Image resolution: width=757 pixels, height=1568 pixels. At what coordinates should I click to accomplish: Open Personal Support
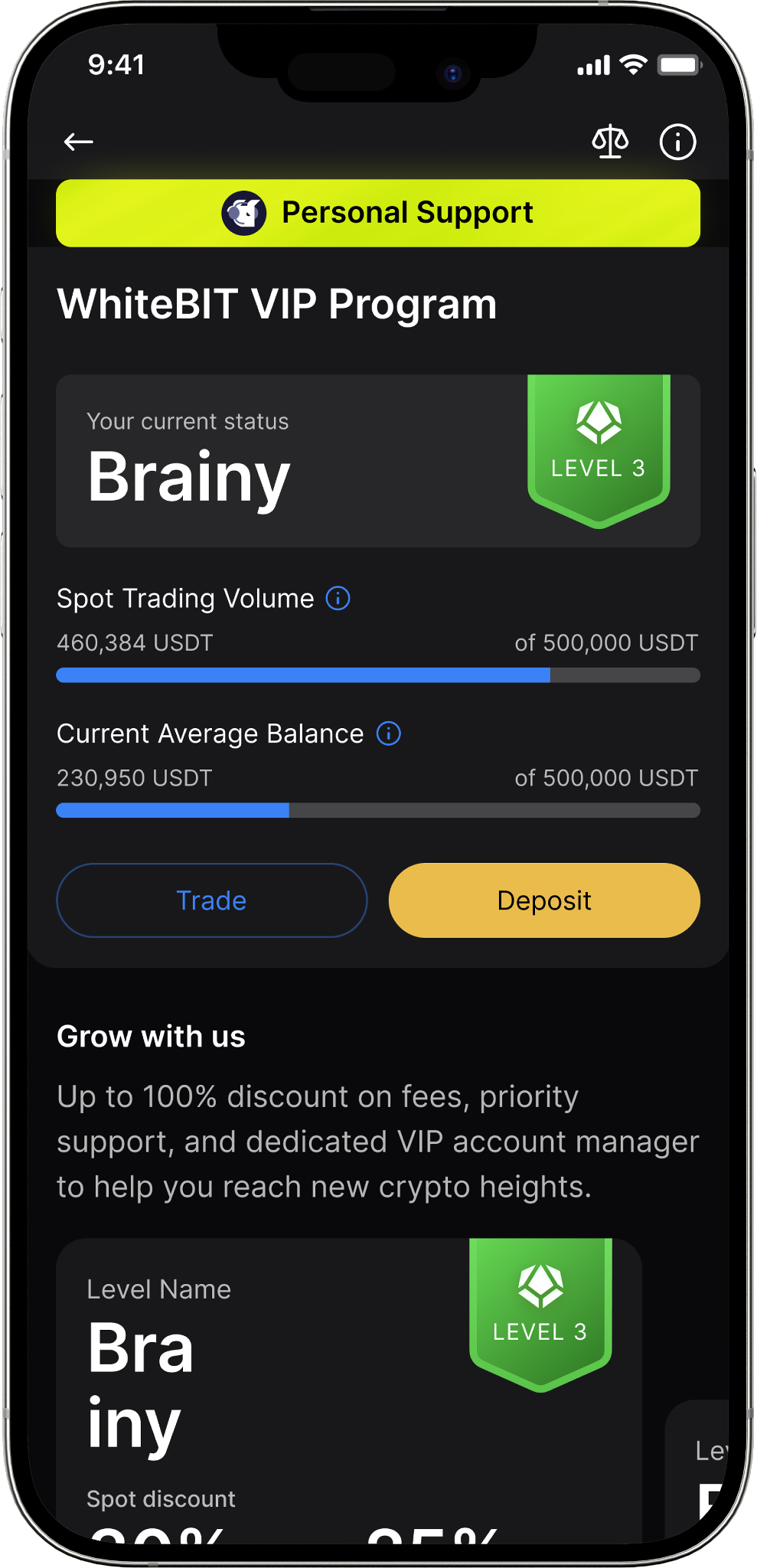378,213
